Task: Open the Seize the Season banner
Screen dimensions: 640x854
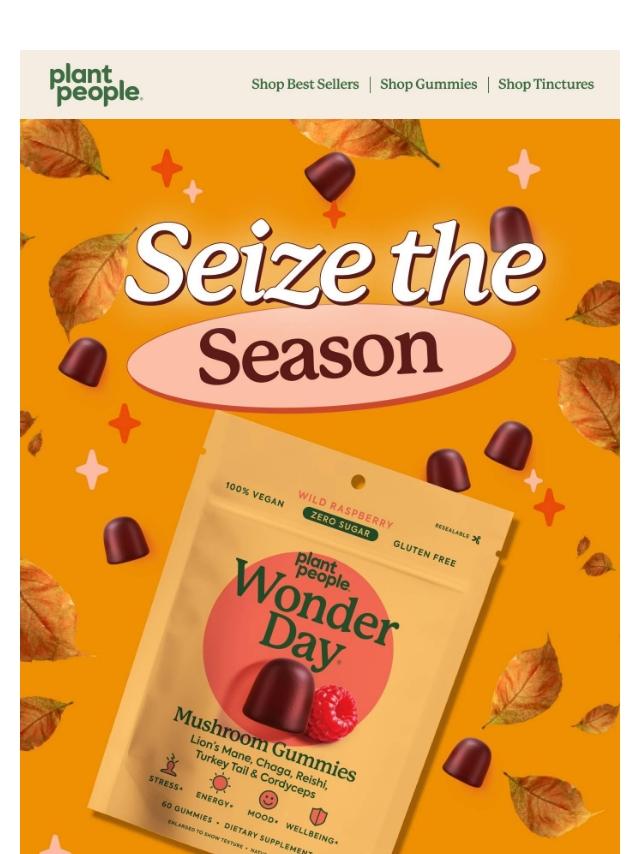Action: tap(320, 480)
